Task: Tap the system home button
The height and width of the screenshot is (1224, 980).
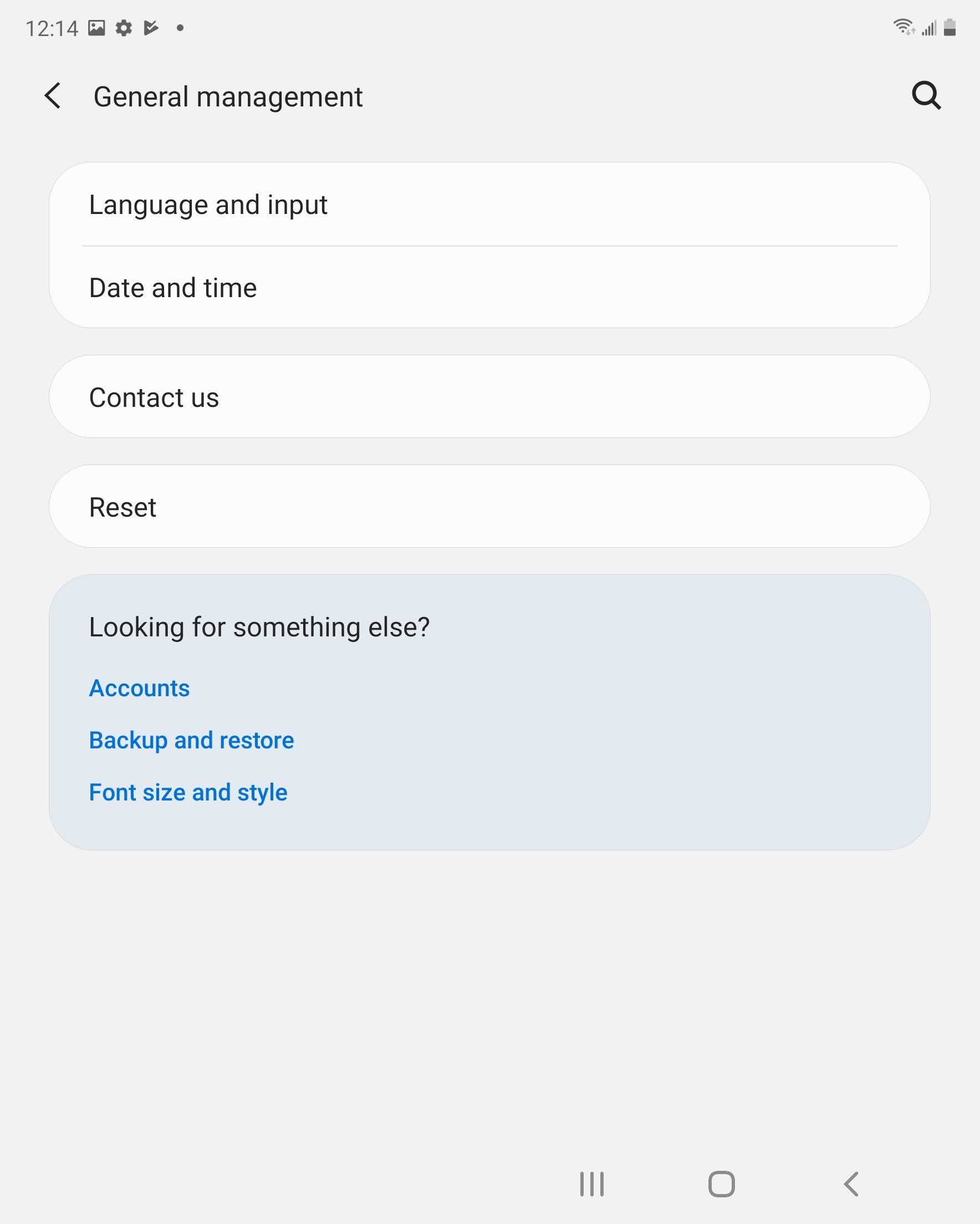Action: tap(721, 1184)
